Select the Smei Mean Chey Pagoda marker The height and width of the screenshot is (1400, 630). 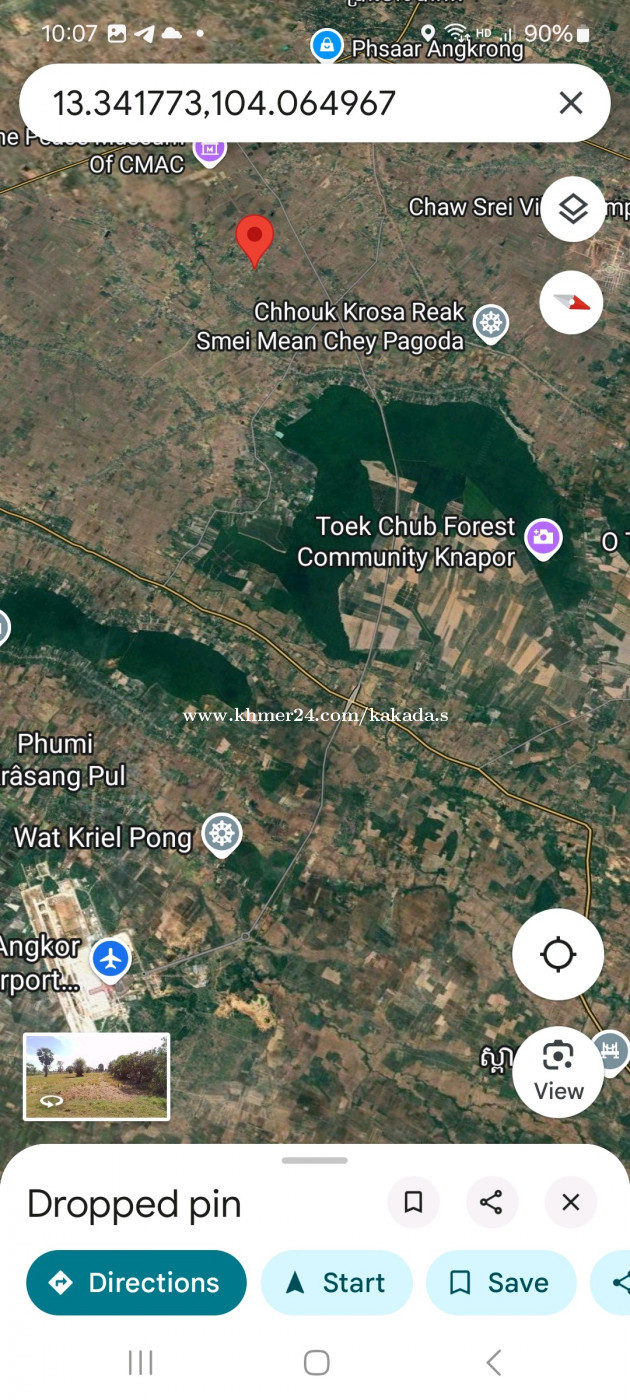click(x=490, y=324)
